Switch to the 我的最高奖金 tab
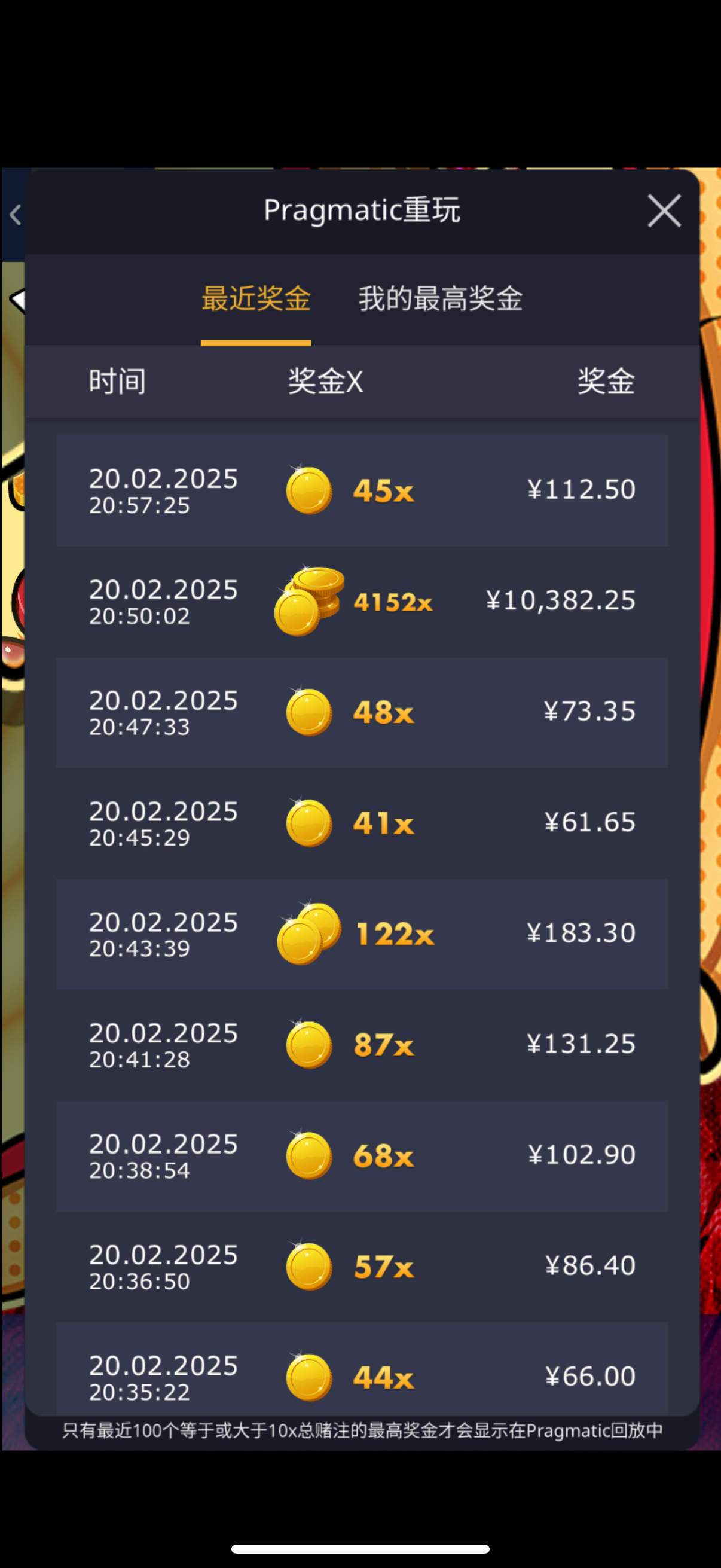The image size is (721, 1568). [x=440, y=299]
